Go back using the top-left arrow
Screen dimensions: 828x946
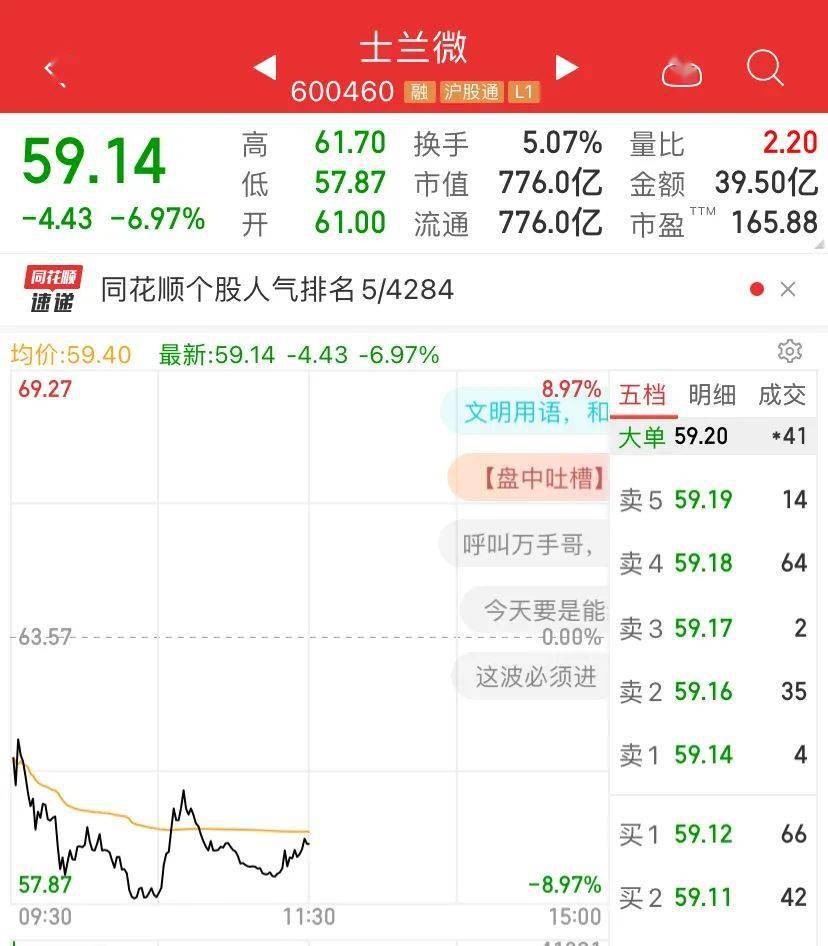55,71
